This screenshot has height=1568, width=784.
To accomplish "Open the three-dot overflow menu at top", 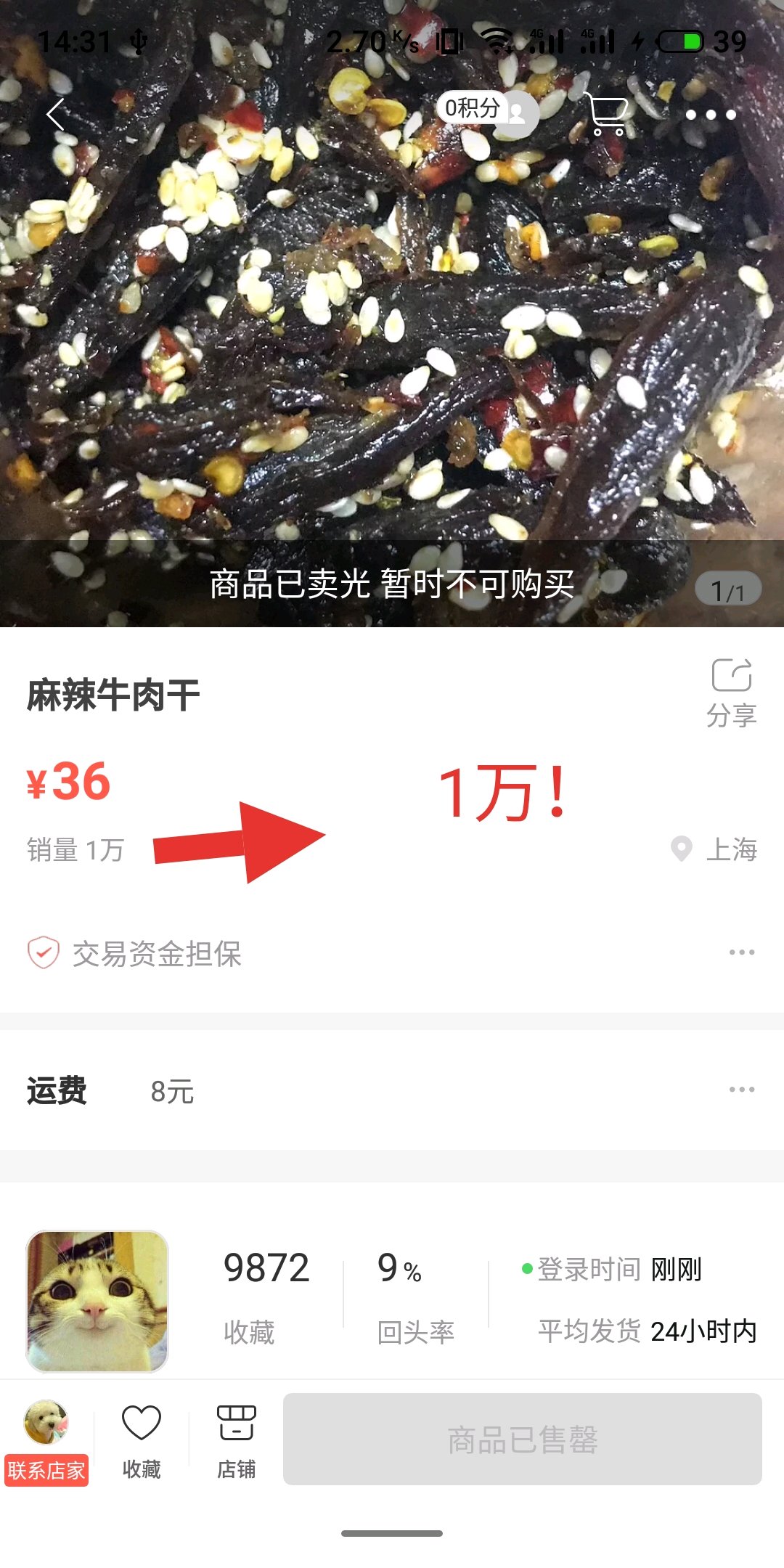I will tap(711, 115).
